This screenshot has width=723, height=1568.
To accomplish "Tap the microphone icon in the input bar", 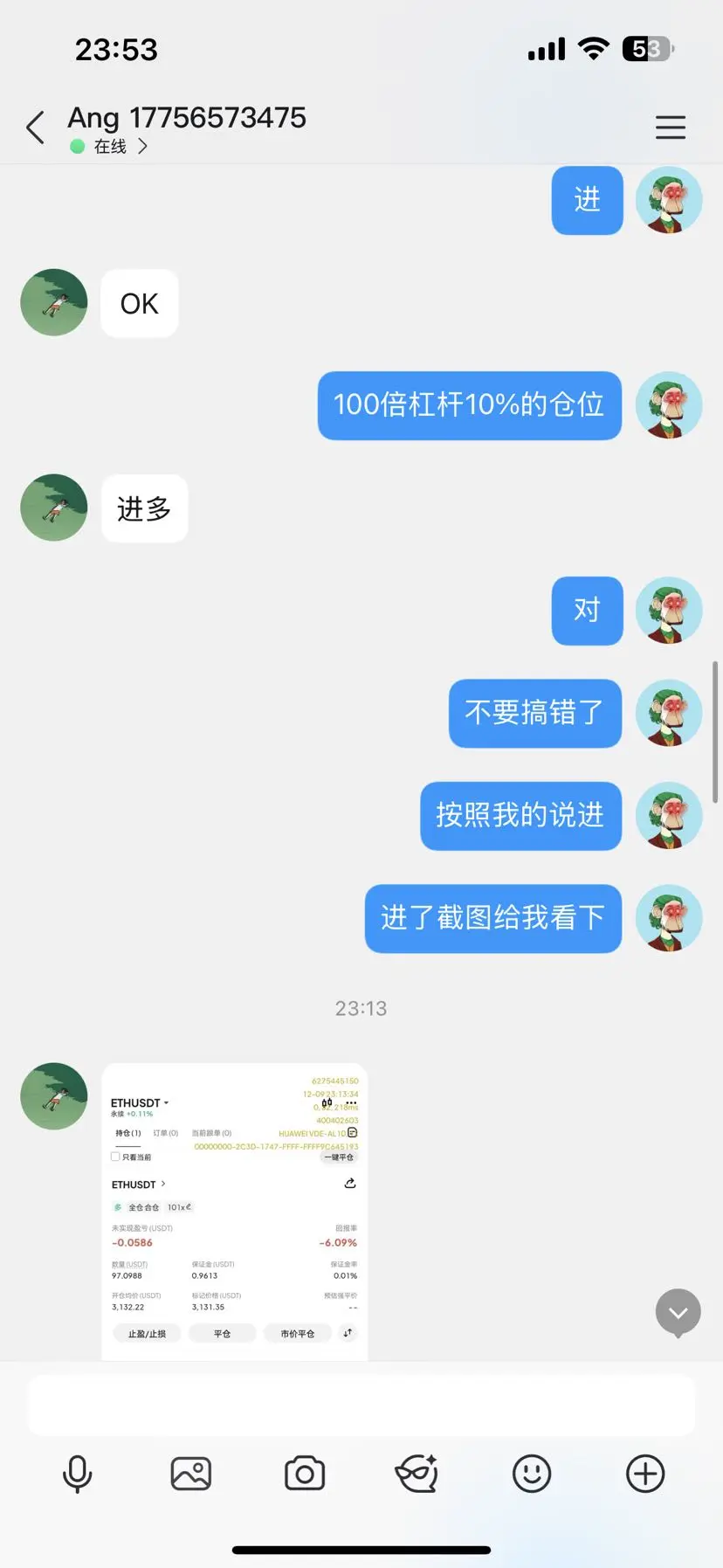I will (78, 1473).
